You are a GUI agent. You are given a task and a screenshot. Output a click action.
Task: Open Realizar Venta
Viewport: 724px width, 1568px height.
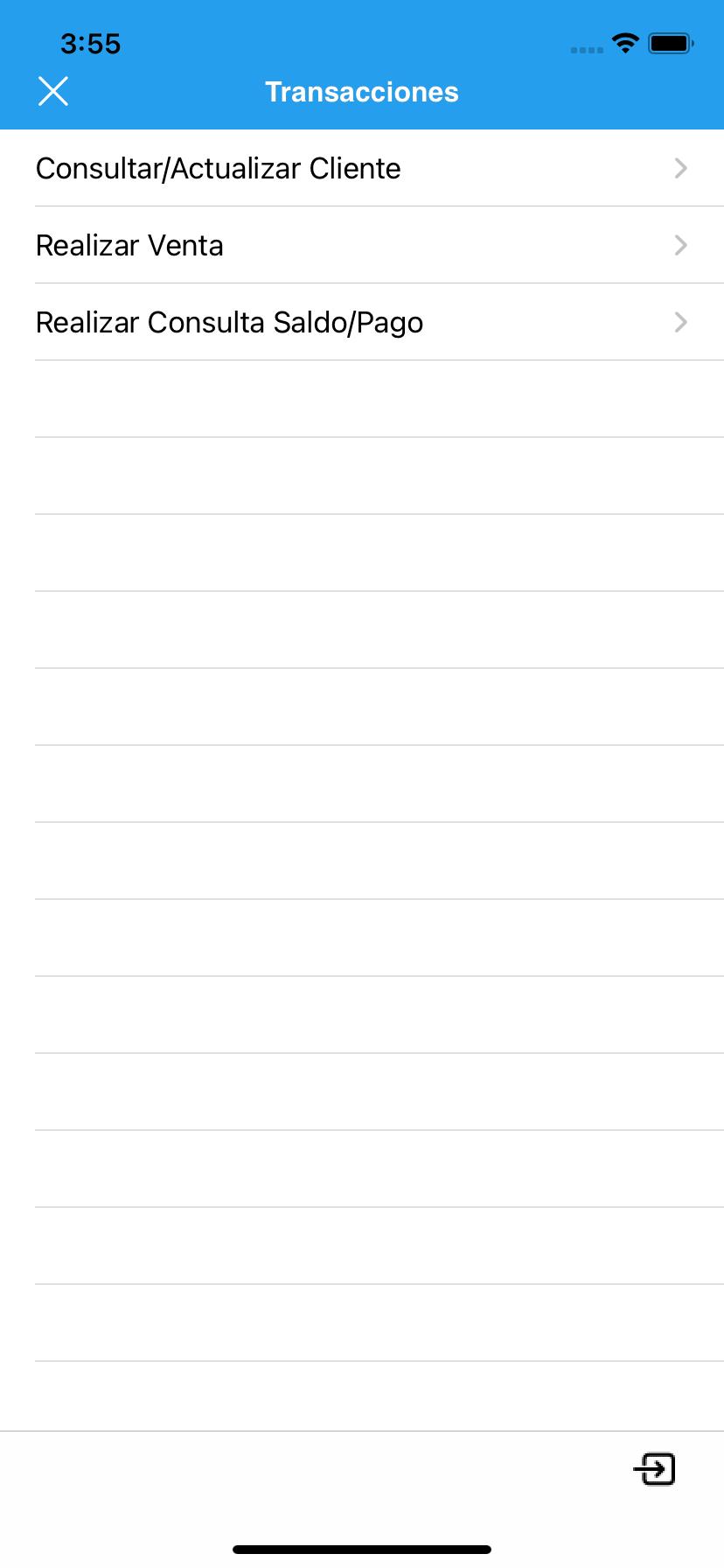pos(362,245)
